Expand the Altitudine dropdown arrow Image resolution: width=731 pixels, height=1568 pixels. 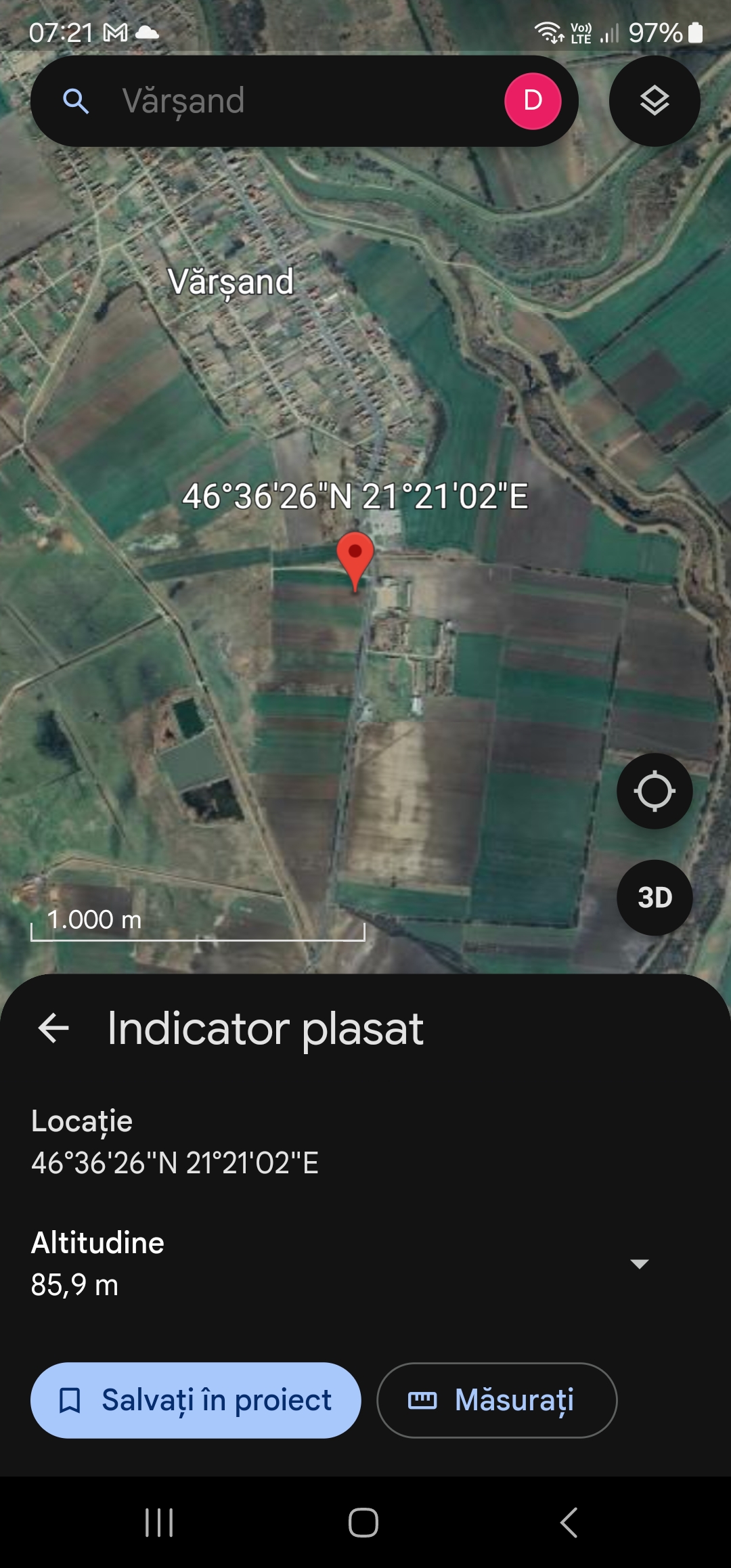coord(639,1263)
